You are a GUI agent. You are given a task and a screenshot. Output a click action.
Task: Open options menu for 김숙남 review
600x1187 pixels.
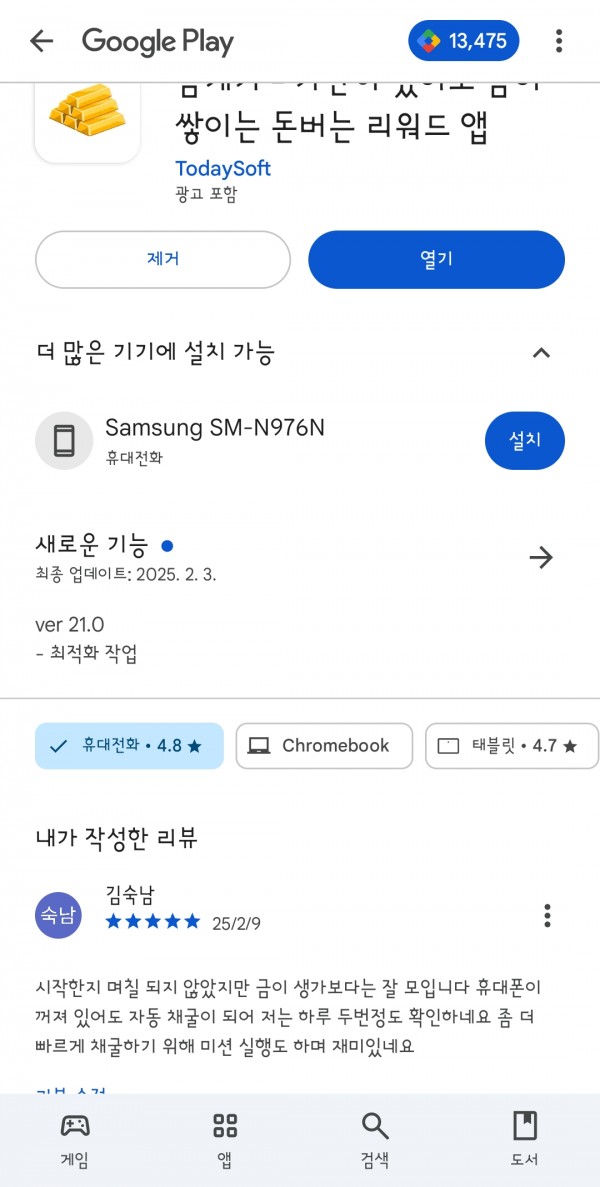tap(547, 915)
